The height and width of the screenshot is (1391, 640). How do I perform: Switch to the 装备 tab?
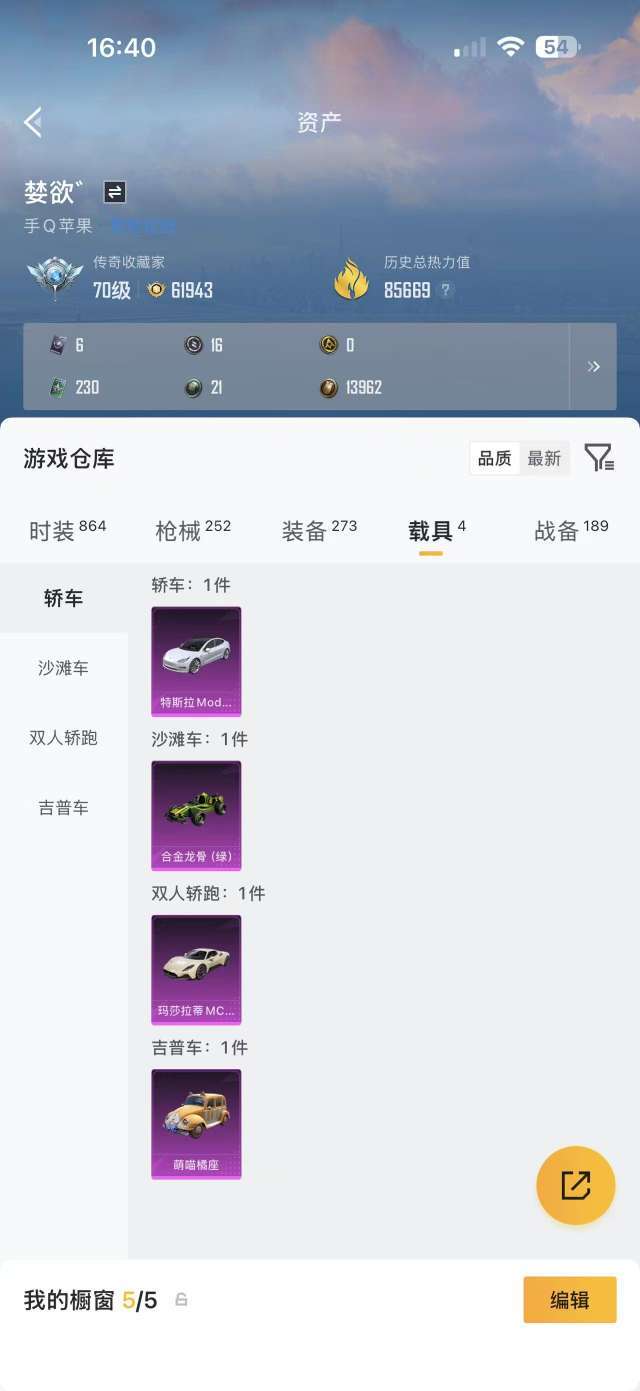tap(319, 530)
